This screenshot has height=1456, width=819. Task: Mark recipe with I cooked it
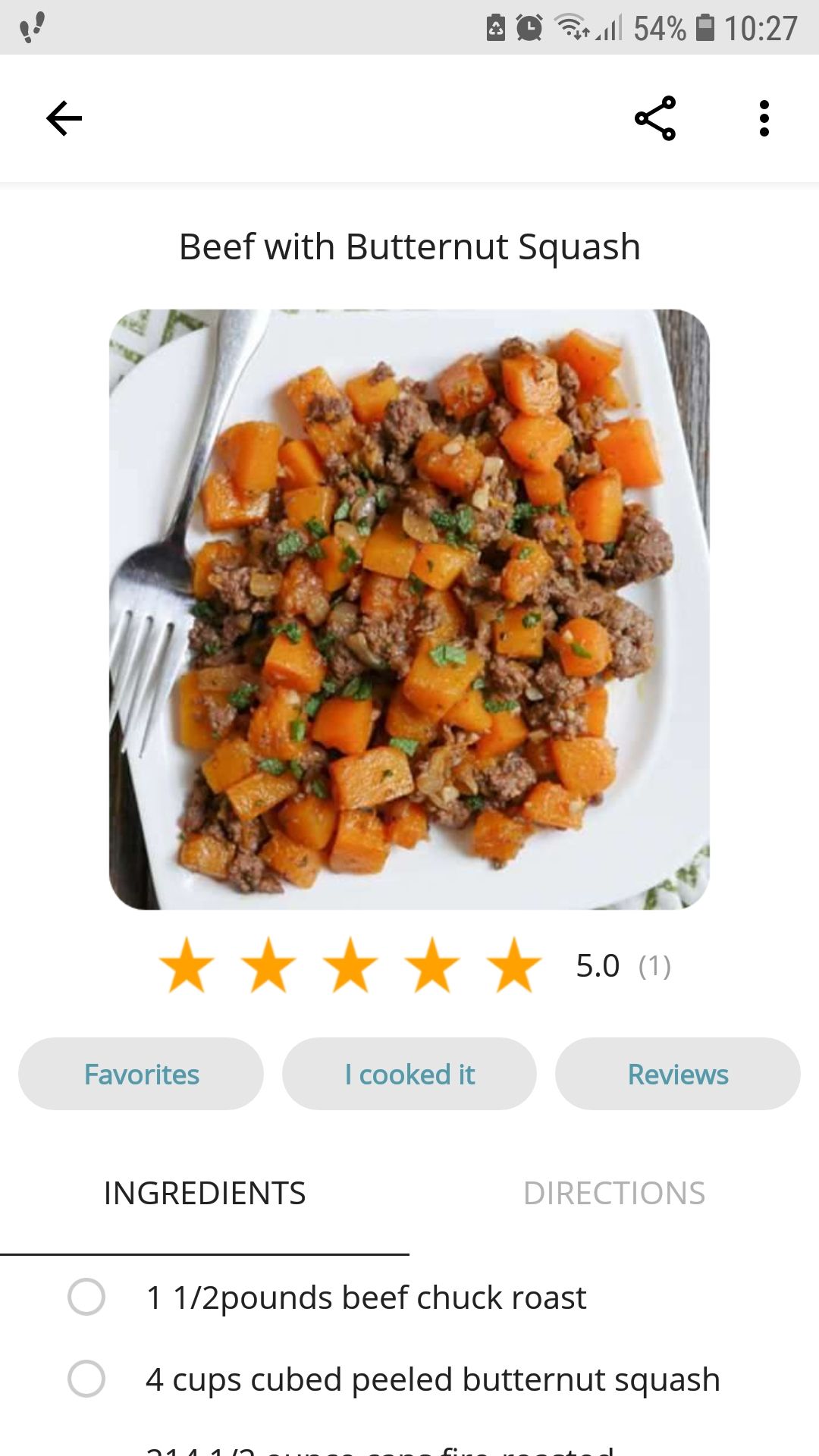(409, 1074)
